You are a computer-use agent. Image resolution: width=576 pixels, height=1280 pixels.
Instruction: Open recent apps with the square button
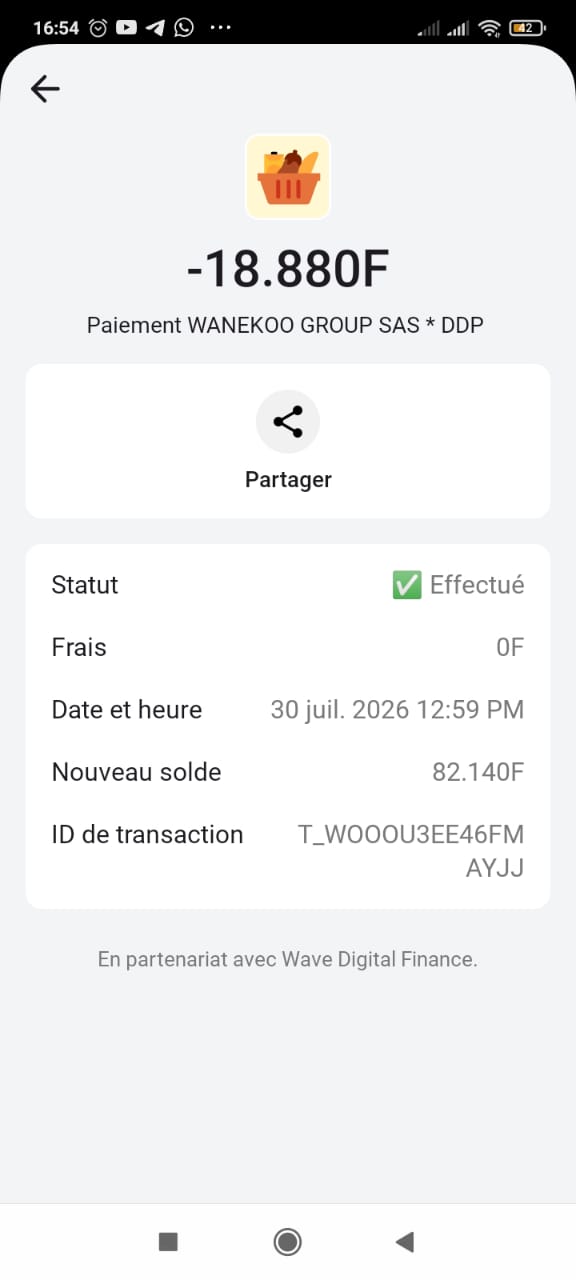pos(168,1242)
